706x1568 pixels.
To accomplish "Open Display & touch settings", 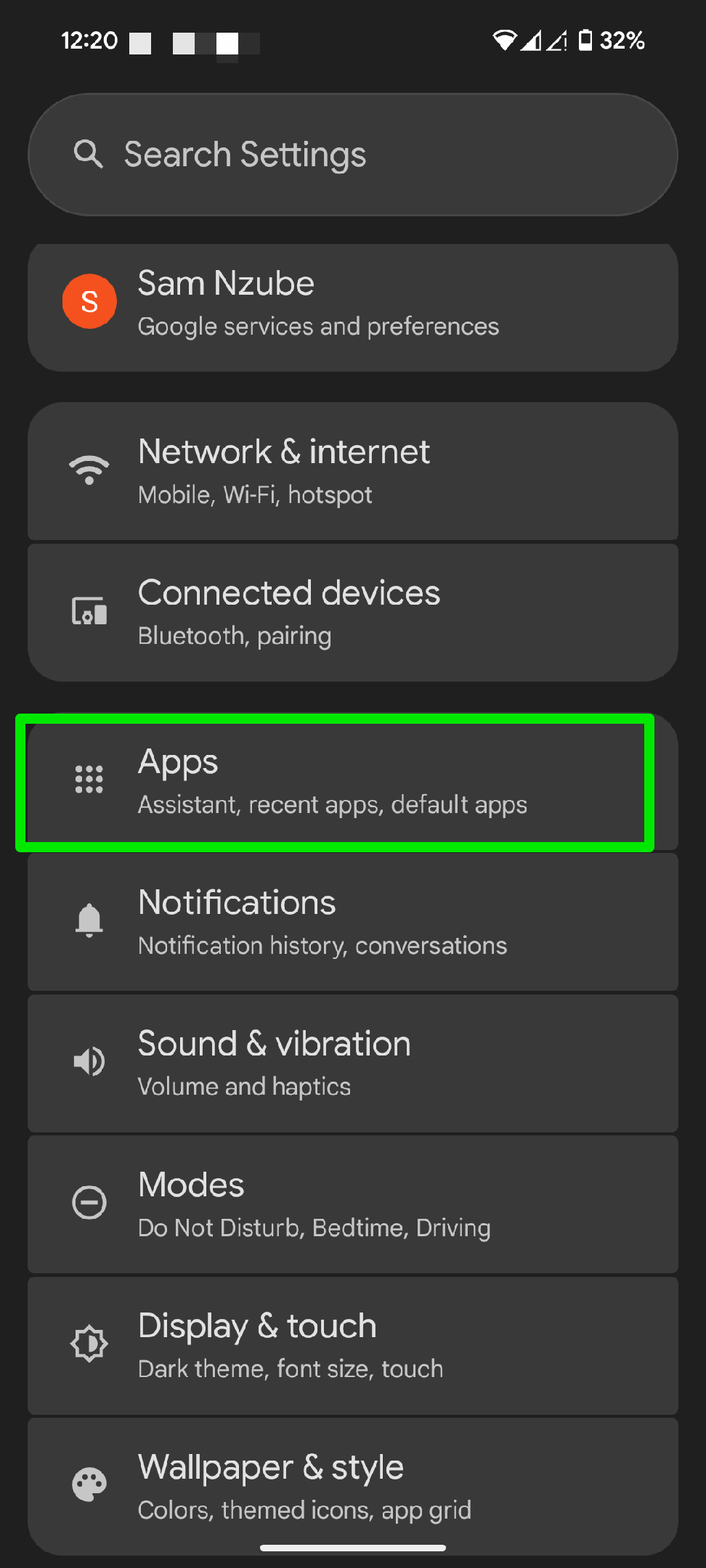I will [353, 1345].
